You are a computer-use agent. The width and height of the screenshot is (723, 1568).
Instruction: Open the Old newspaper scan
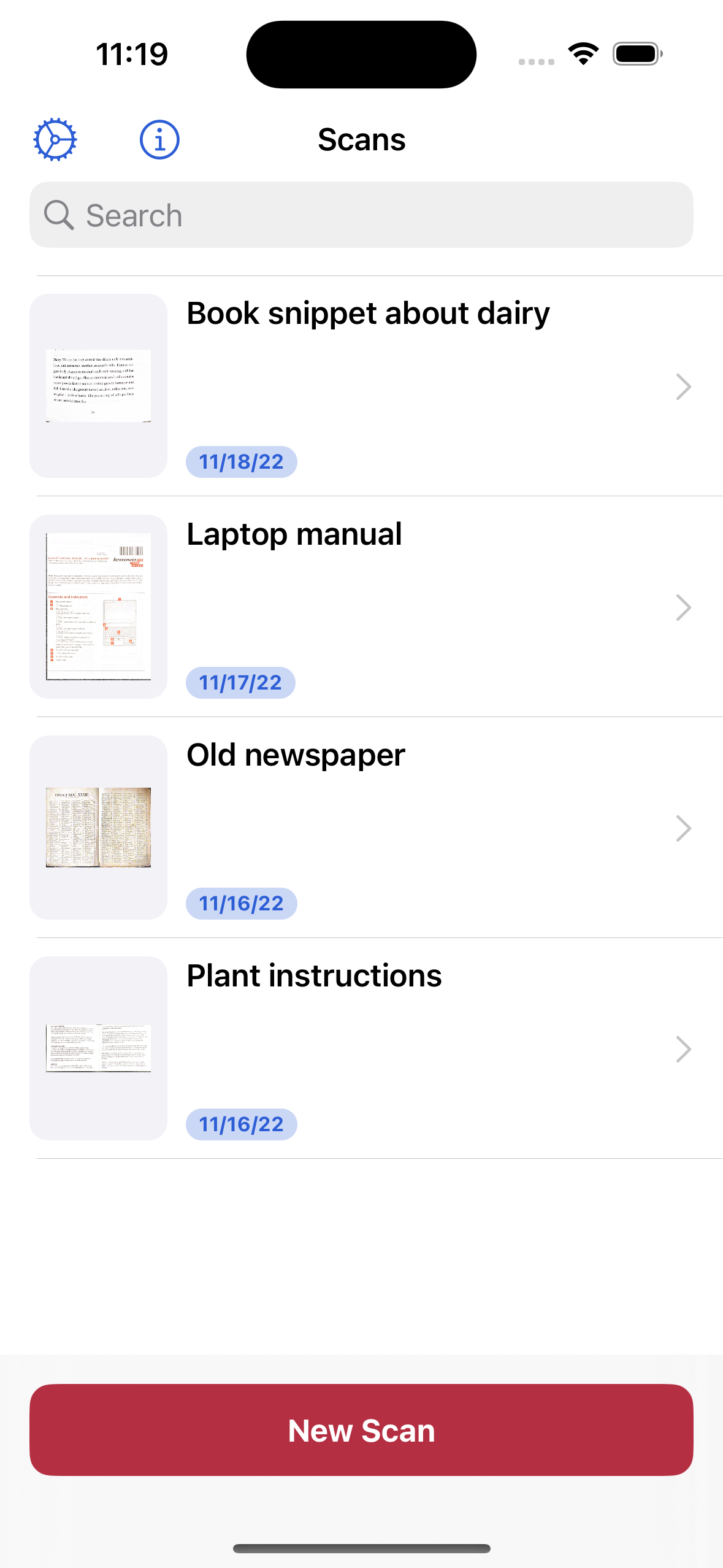(368, 828)
